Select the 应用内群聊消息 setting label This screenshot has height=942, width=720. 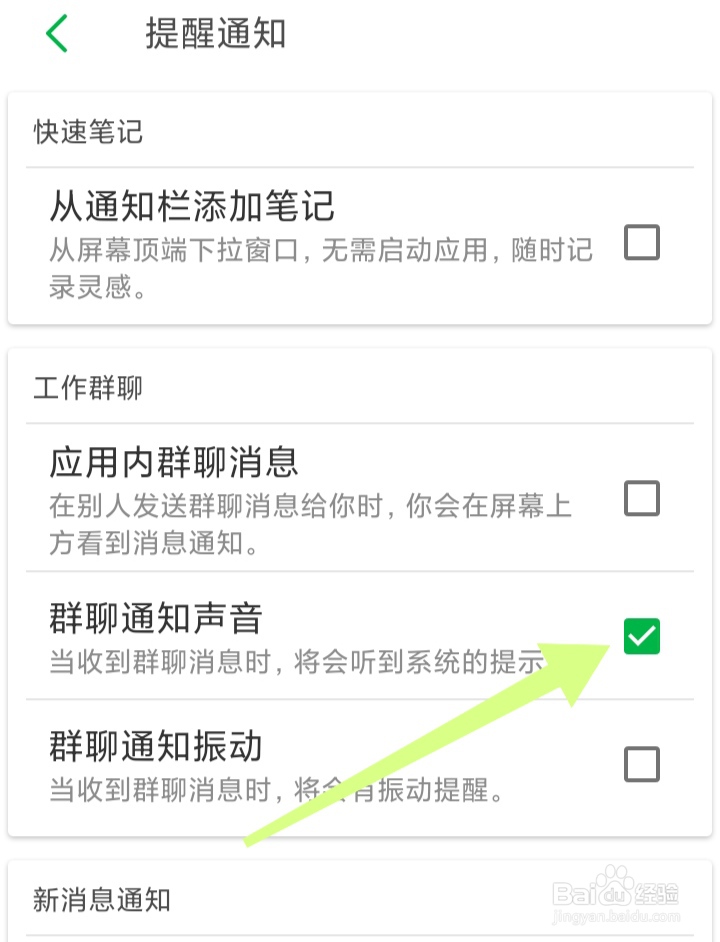click(180, 462)
